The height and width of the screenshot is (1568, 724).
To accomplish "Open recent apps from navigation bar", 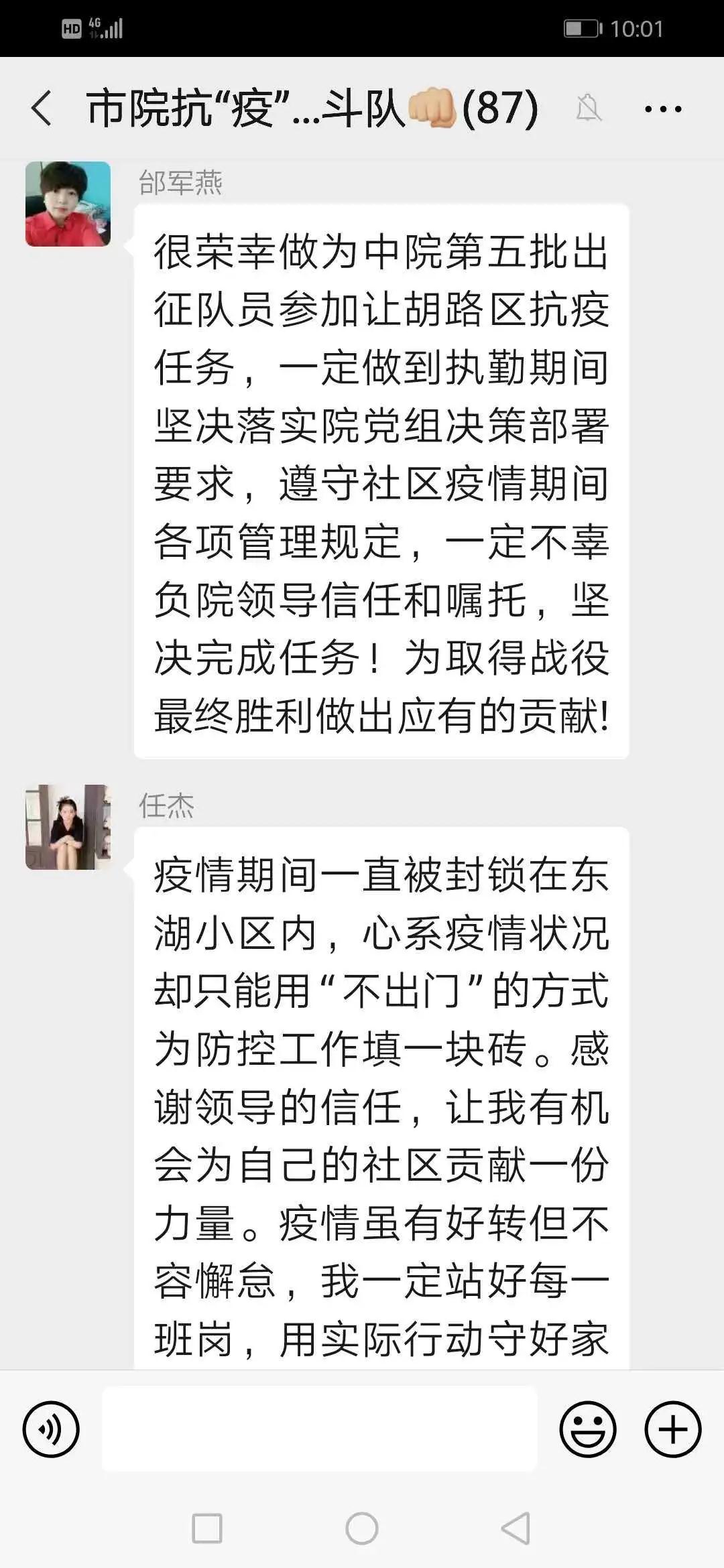I will (207, 1529).
